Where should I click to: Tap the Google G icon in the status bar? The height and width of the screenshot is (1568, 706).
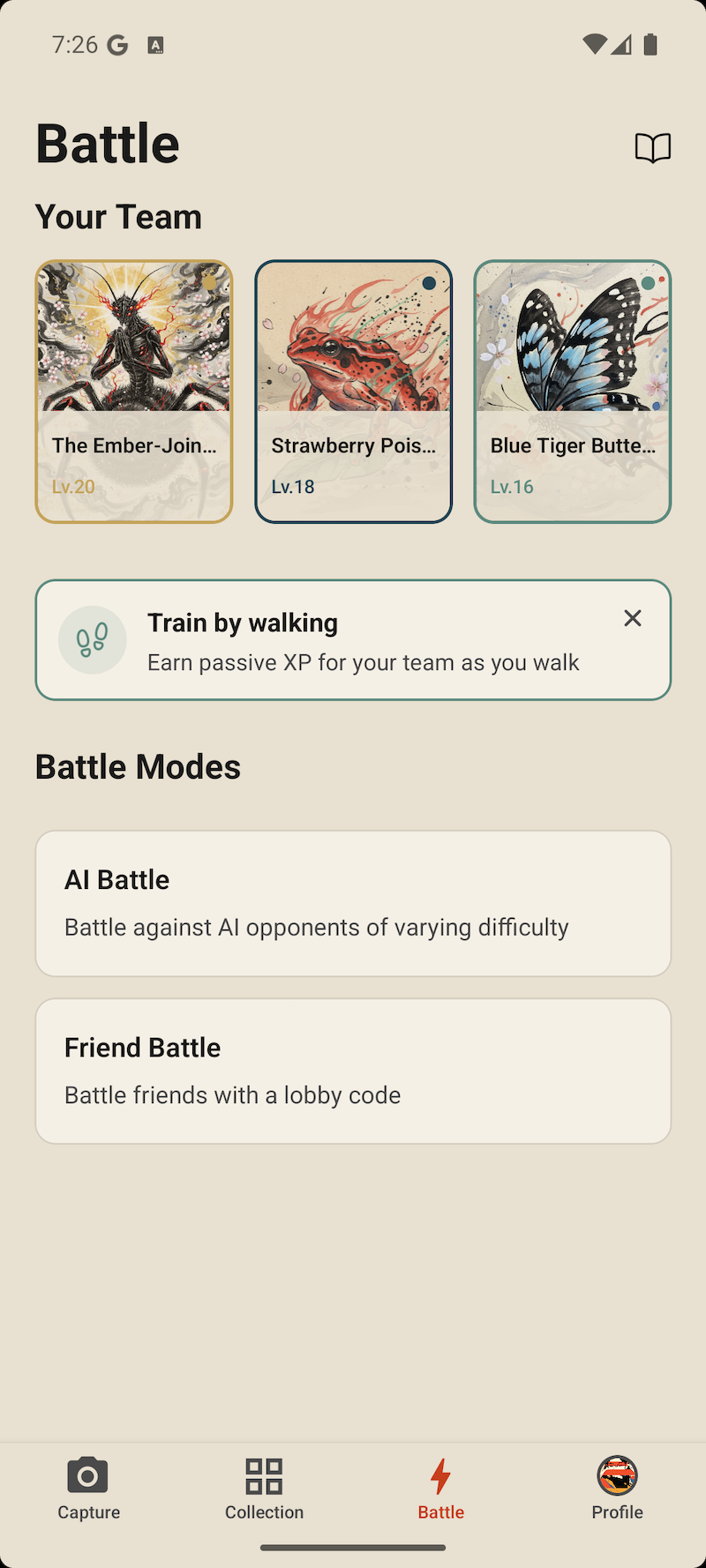[x=117, y=44]
